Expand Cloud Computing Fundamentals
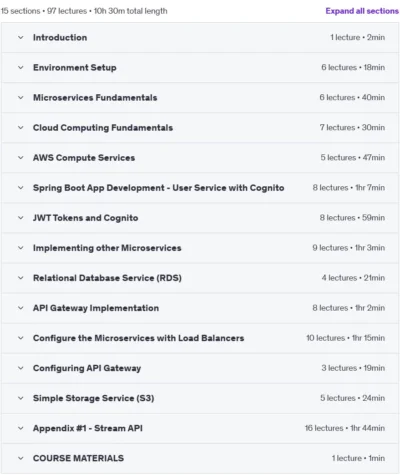Image resolution: width=400 pixels, height=475 pixels. 200,128
